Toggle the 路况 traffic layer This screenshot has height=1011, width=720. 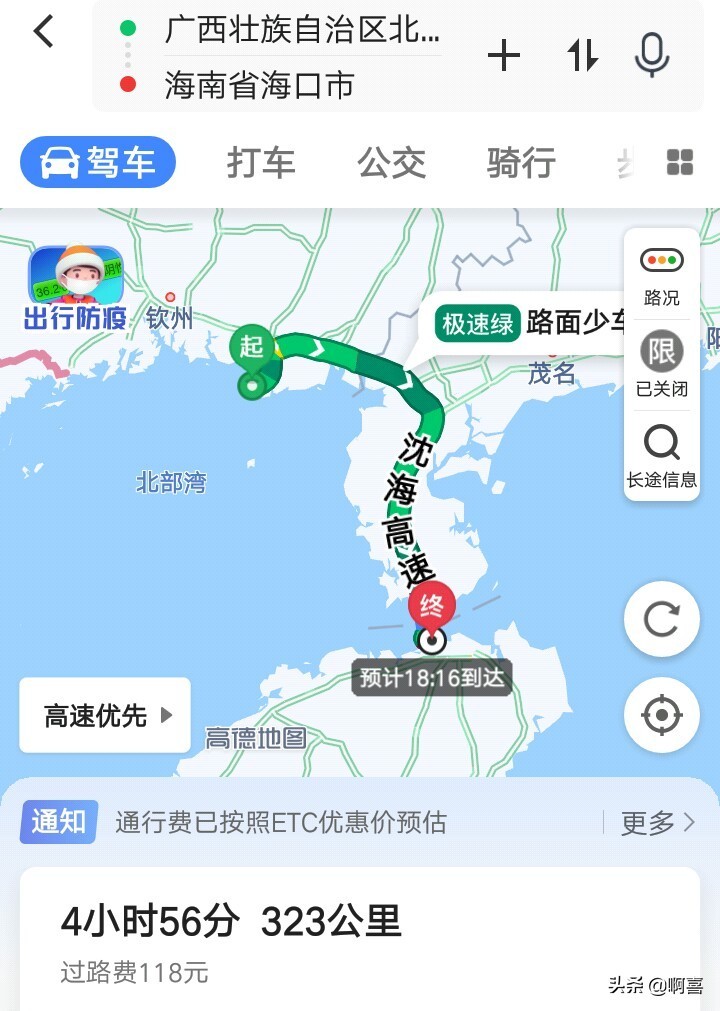click(661, 273)
